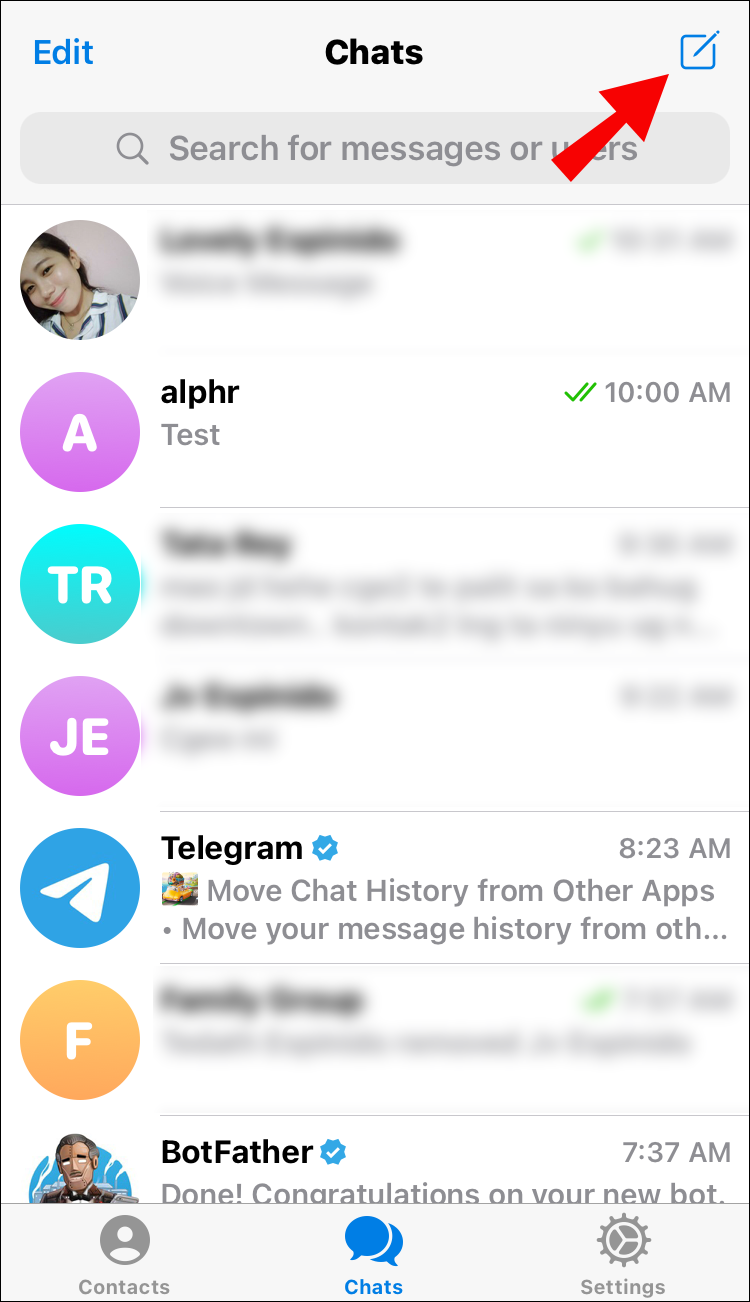
Task: Select the Chats tab
Action: 374,1255
